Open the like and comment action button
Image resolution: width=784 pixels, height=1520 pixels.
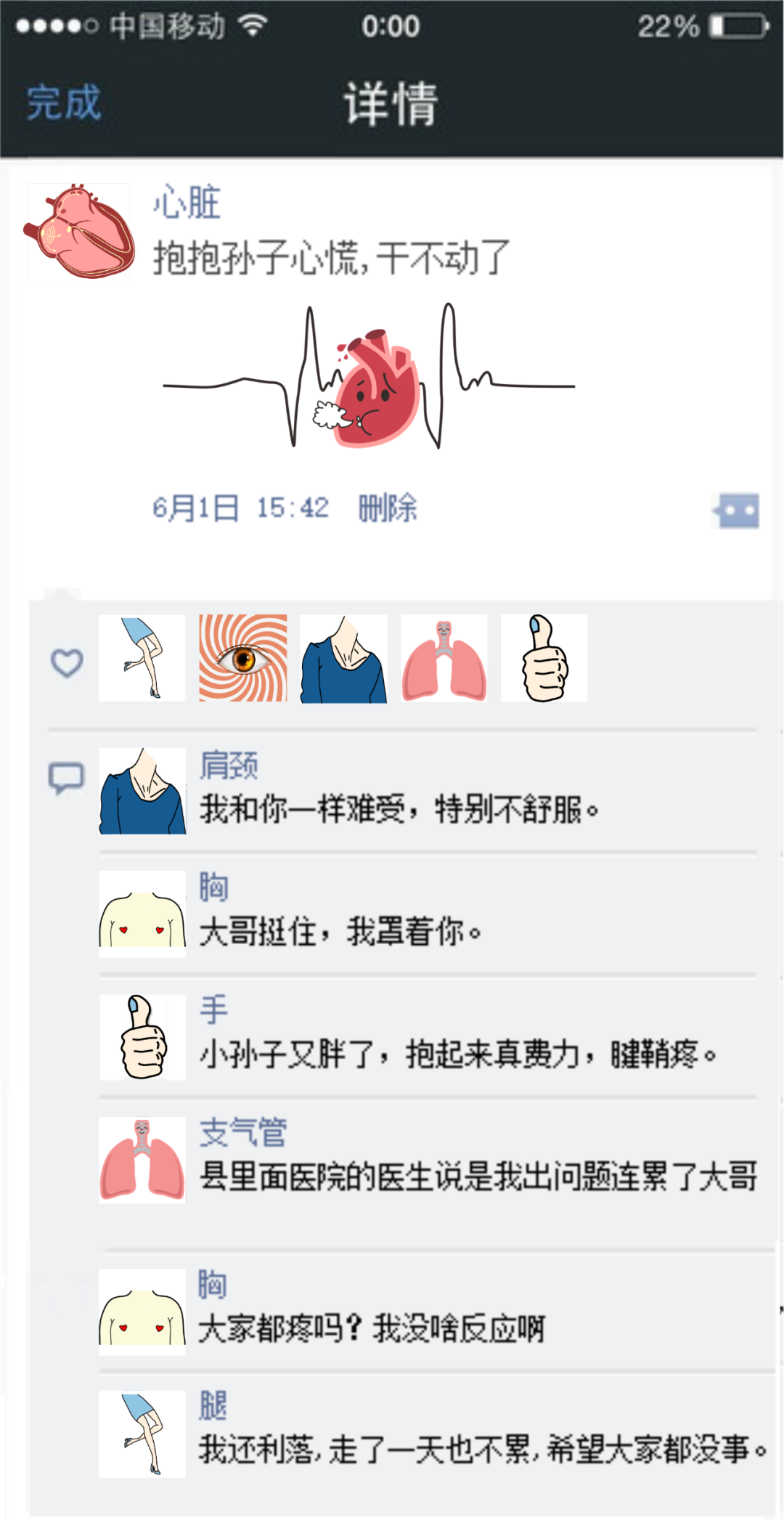(738, 511)
